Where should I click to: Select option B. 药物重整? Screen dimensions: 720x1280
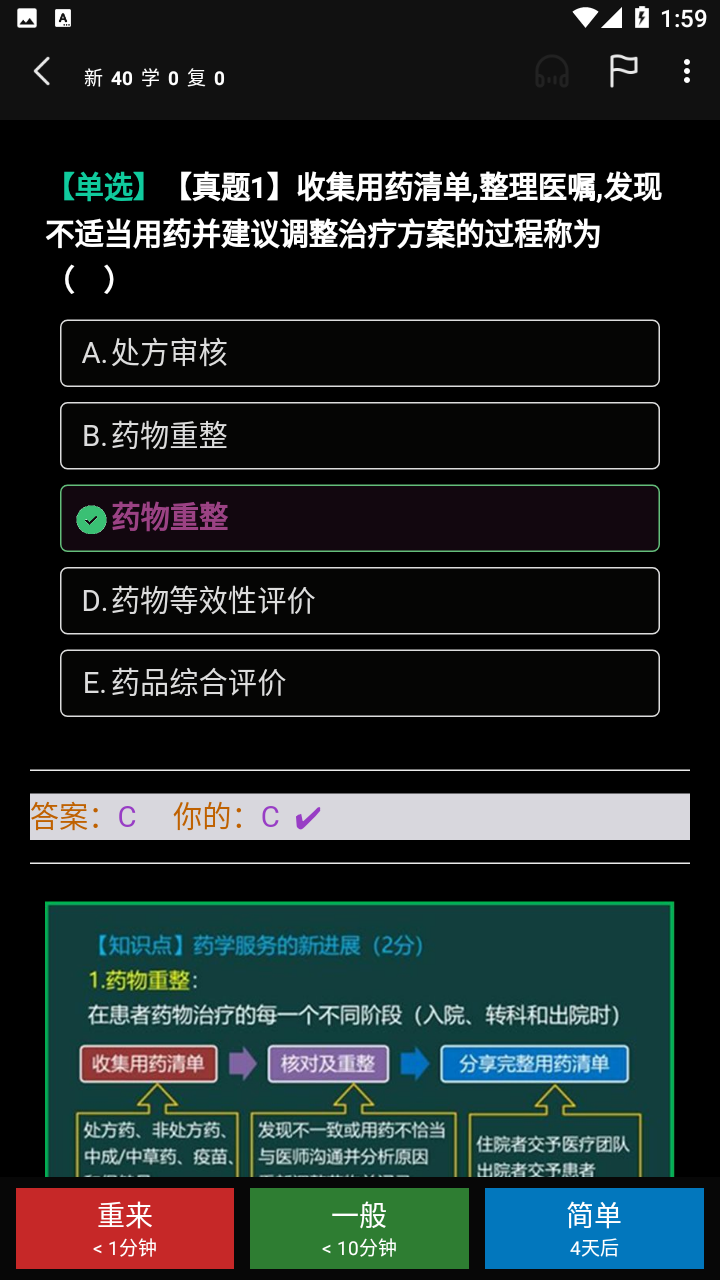360,436
